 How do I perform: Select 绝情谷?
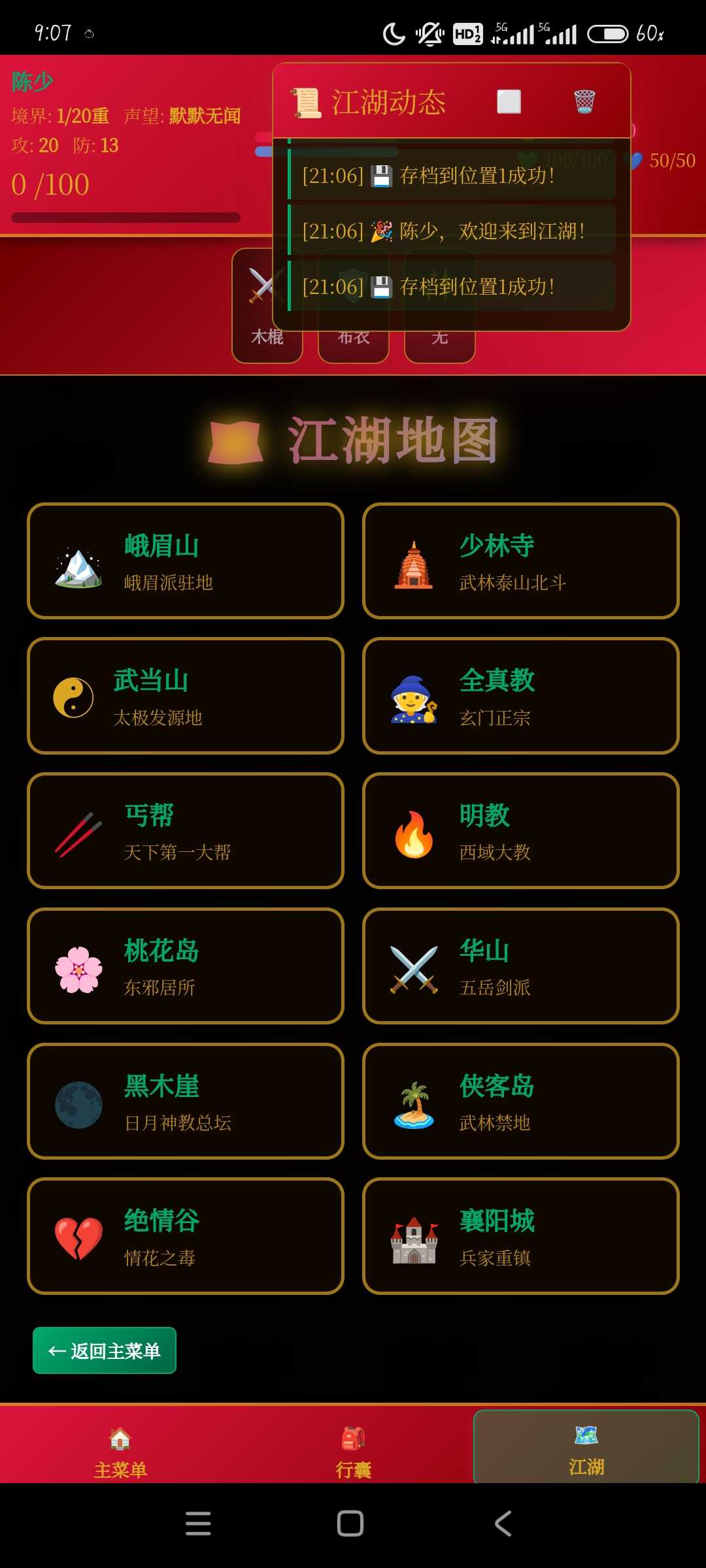coord(186,1235)
